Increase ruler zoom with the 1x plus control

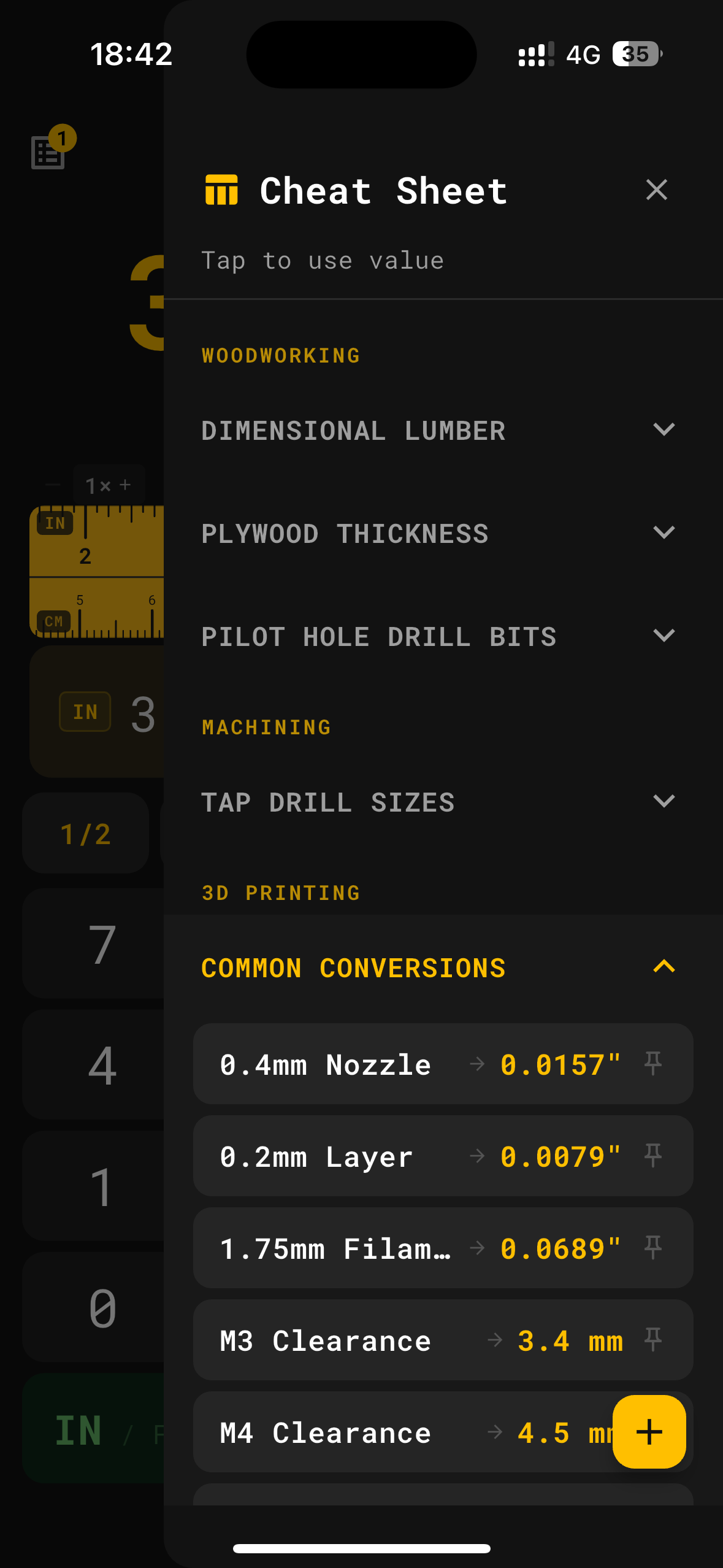pos(126,485)
